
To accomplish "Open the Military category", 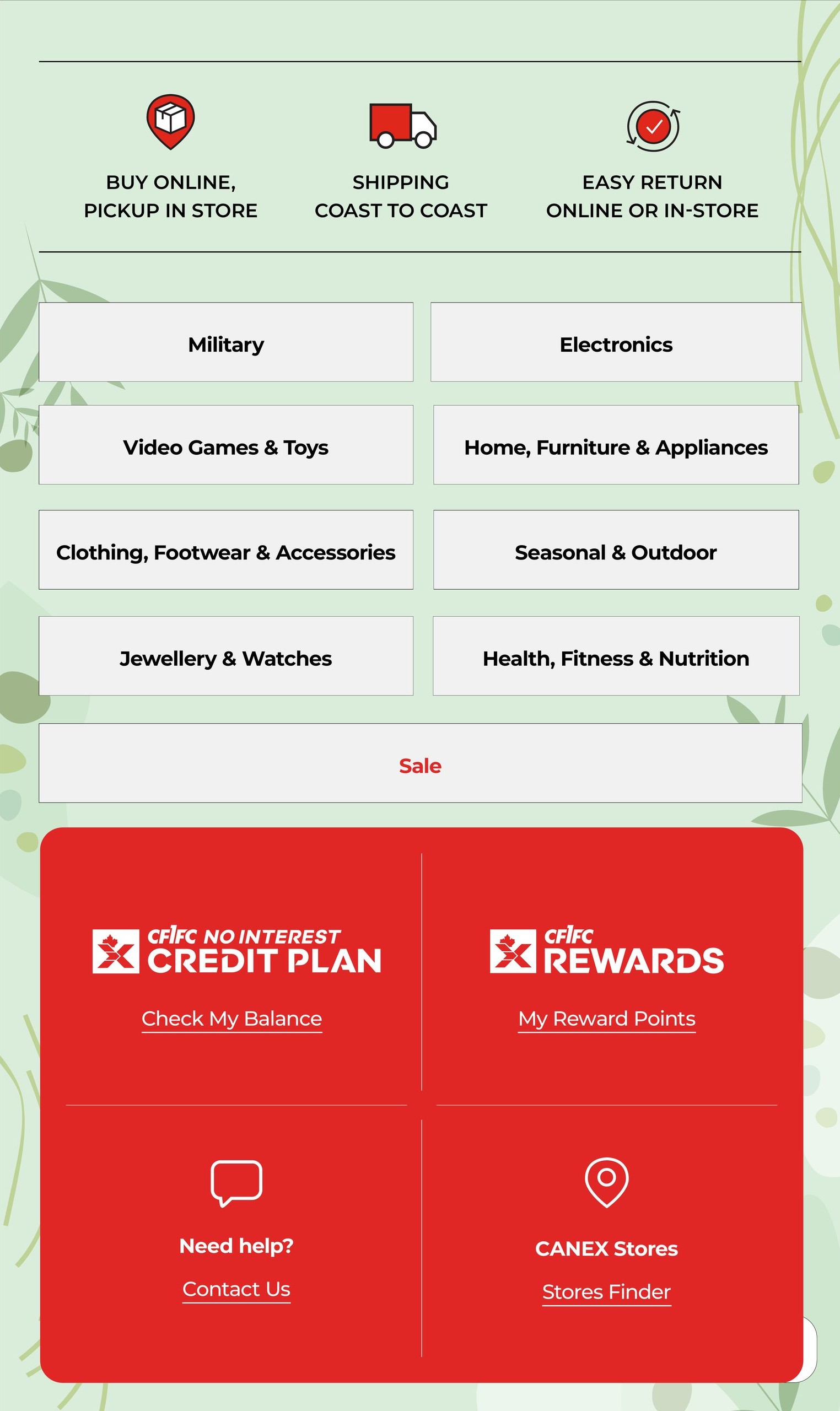I will click(x=226, y=342).
